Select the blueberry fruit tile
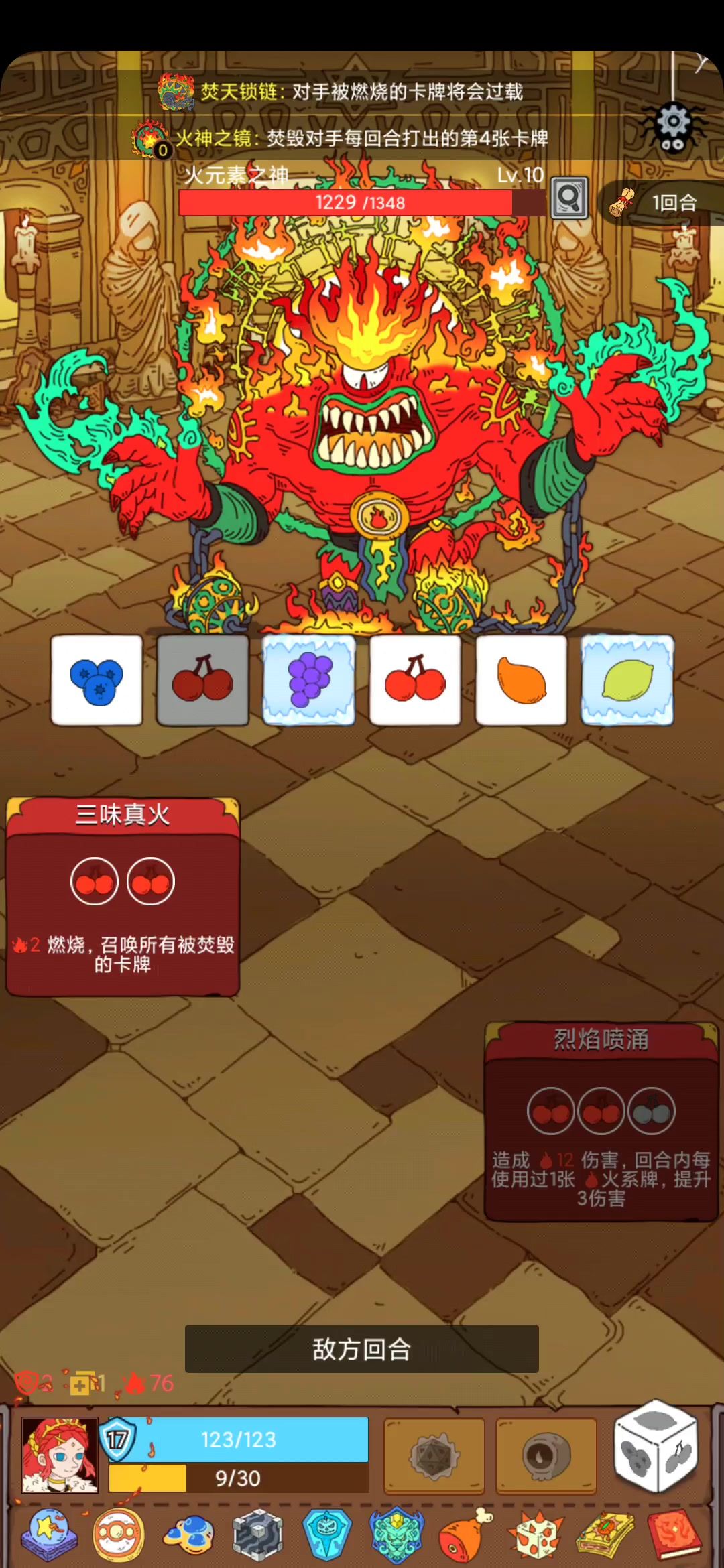Screen dimensions: 724x1568 point(97,680)
